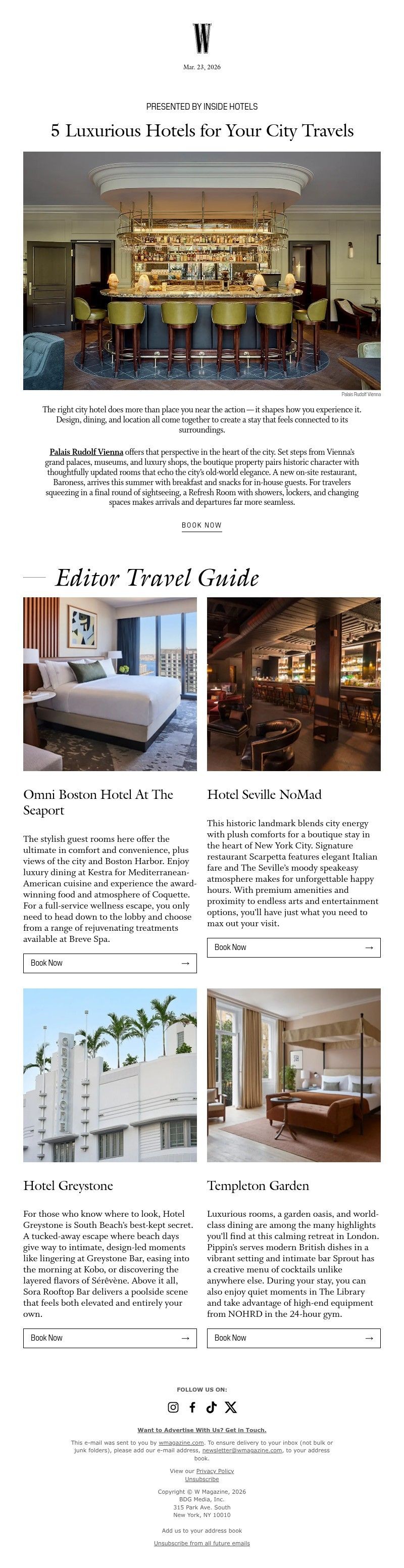Open W Magazine's TikTok page
404x1568 pixels.
tap(211, 1407)
